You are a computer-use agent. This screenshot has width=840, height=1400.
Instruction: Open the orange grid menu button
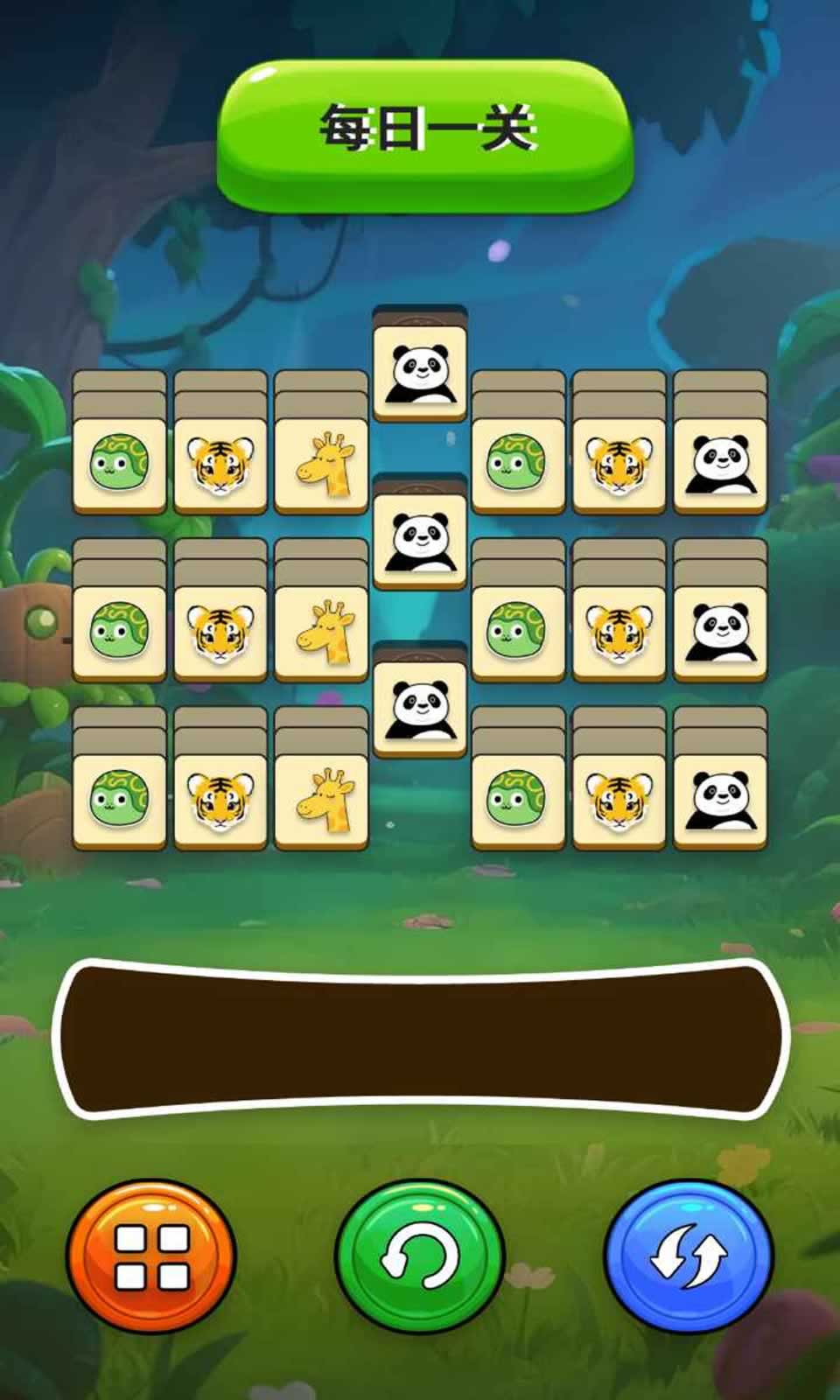click(152, 1256)
